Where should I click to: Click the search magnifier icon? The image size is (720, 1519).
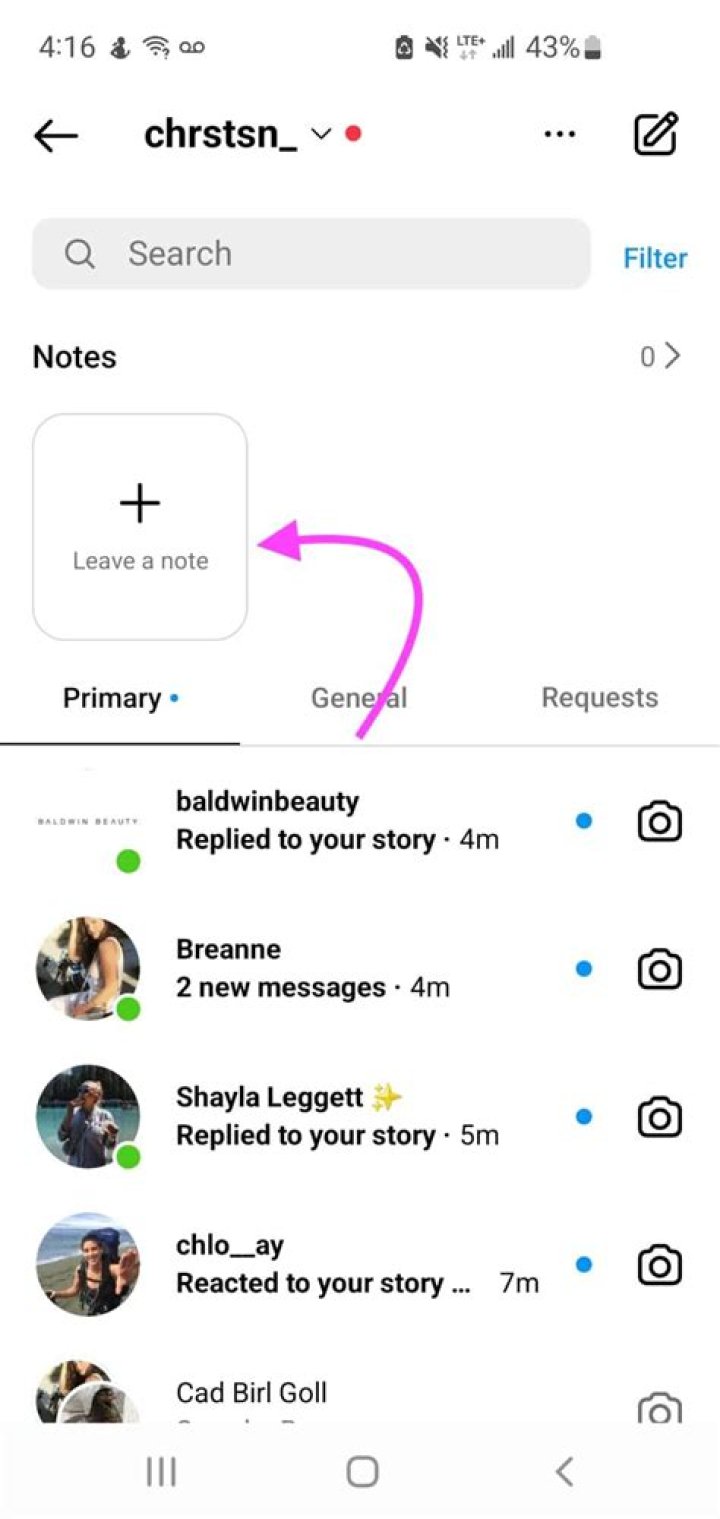pos(80,253)
